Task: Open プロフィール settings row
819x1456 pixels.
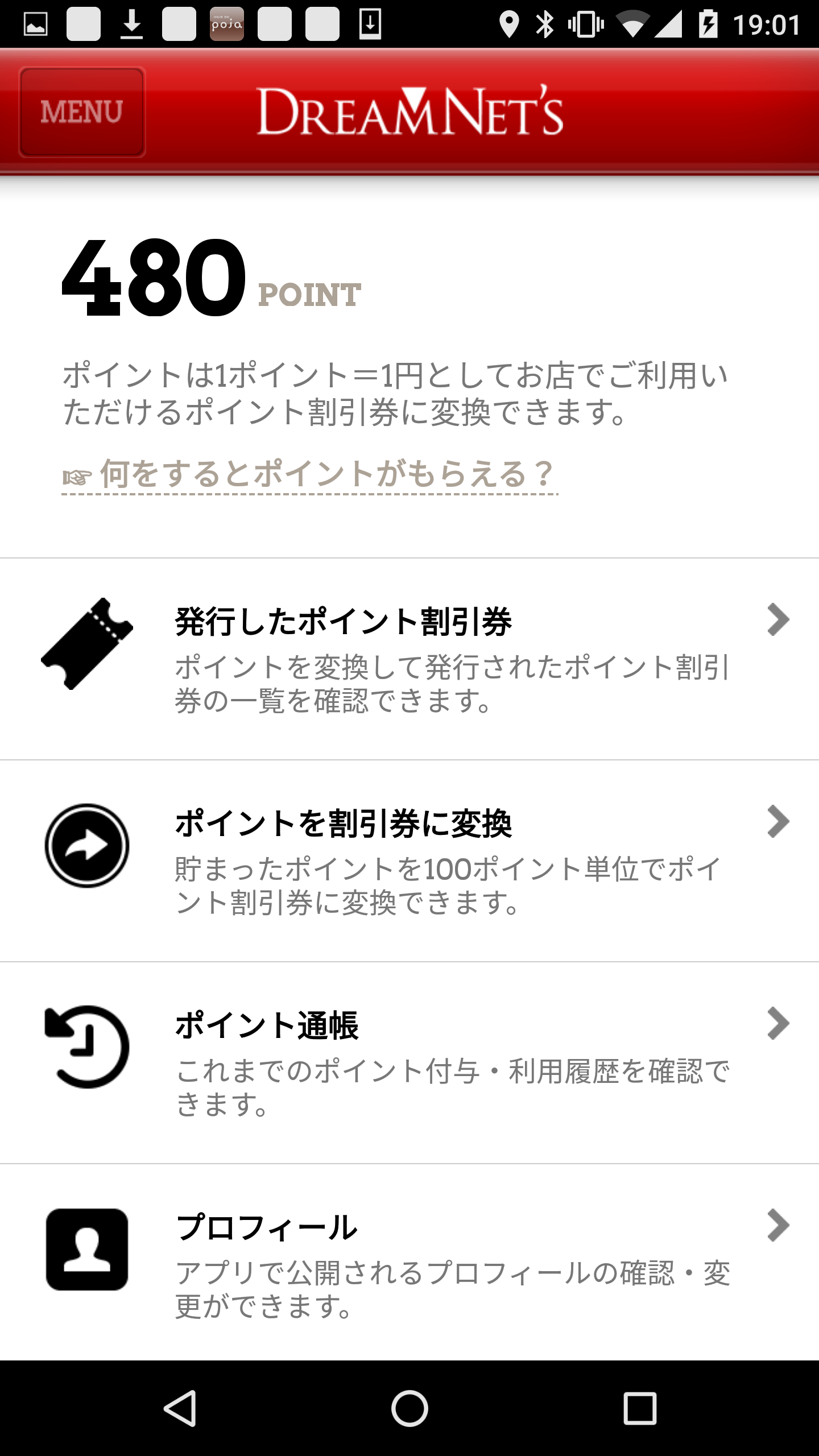Action: pyautogui.click(x=409, y=1263)
